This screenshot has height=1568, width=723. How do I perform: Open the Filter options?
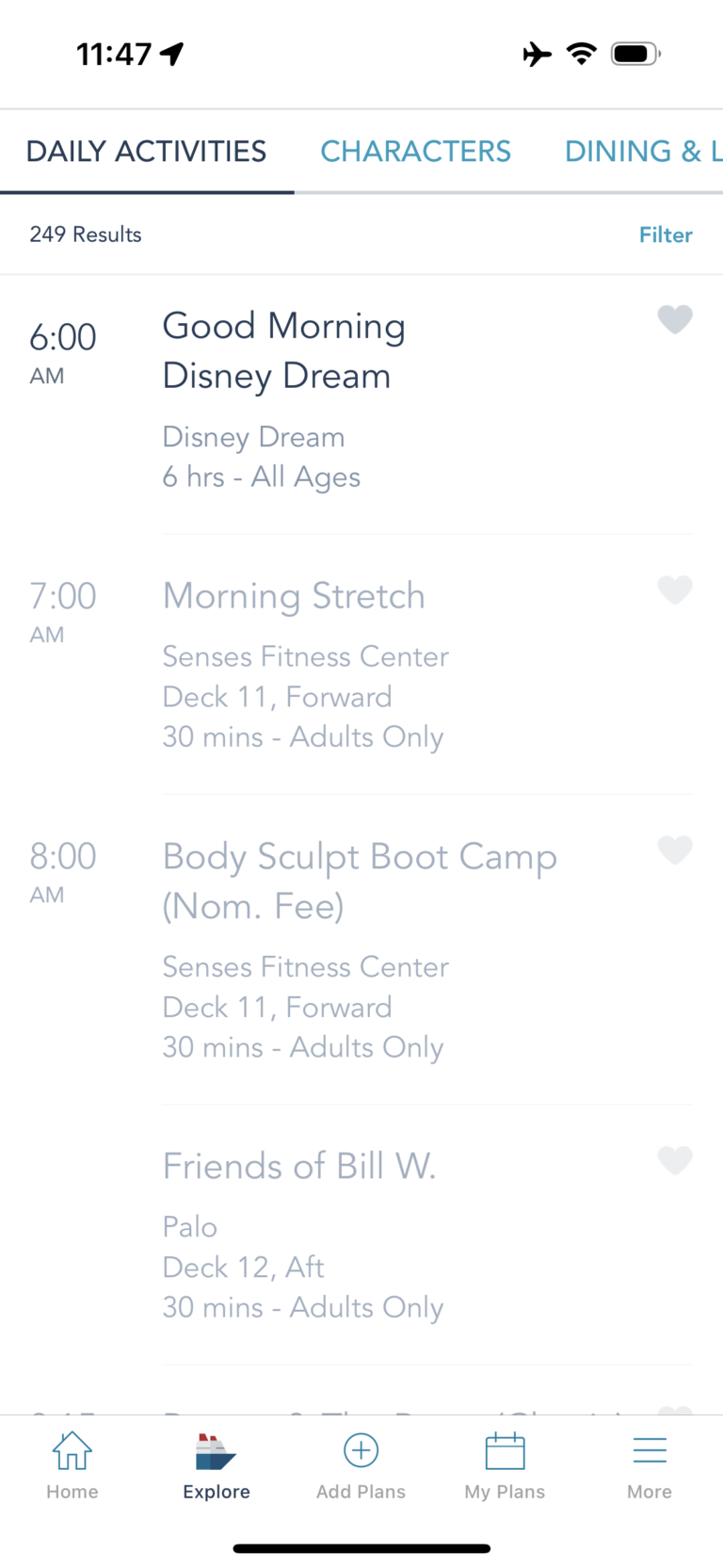(666, 234)
